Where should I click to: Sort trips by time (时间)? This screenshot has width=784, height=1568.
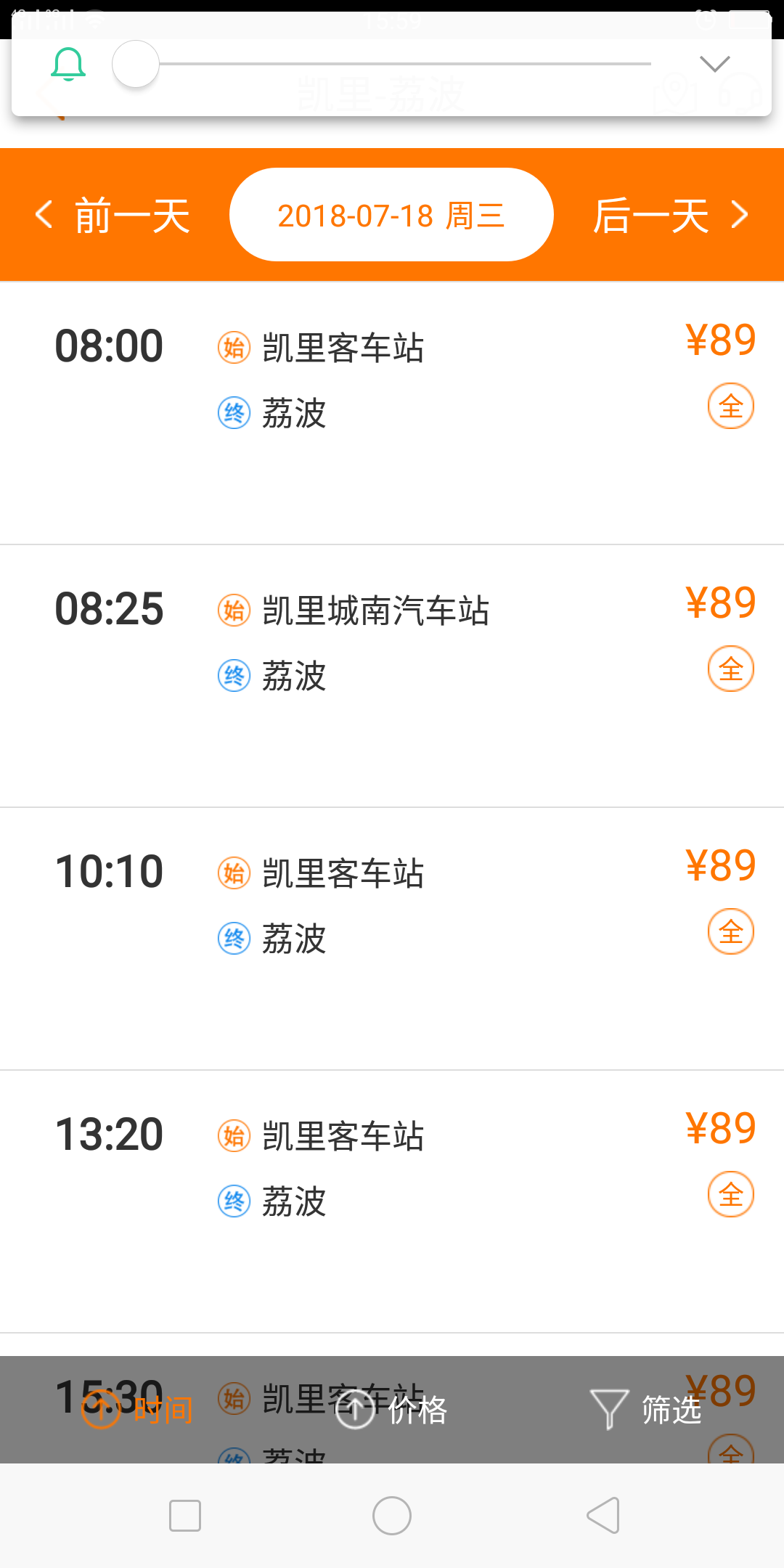[x=137, y=1410]
